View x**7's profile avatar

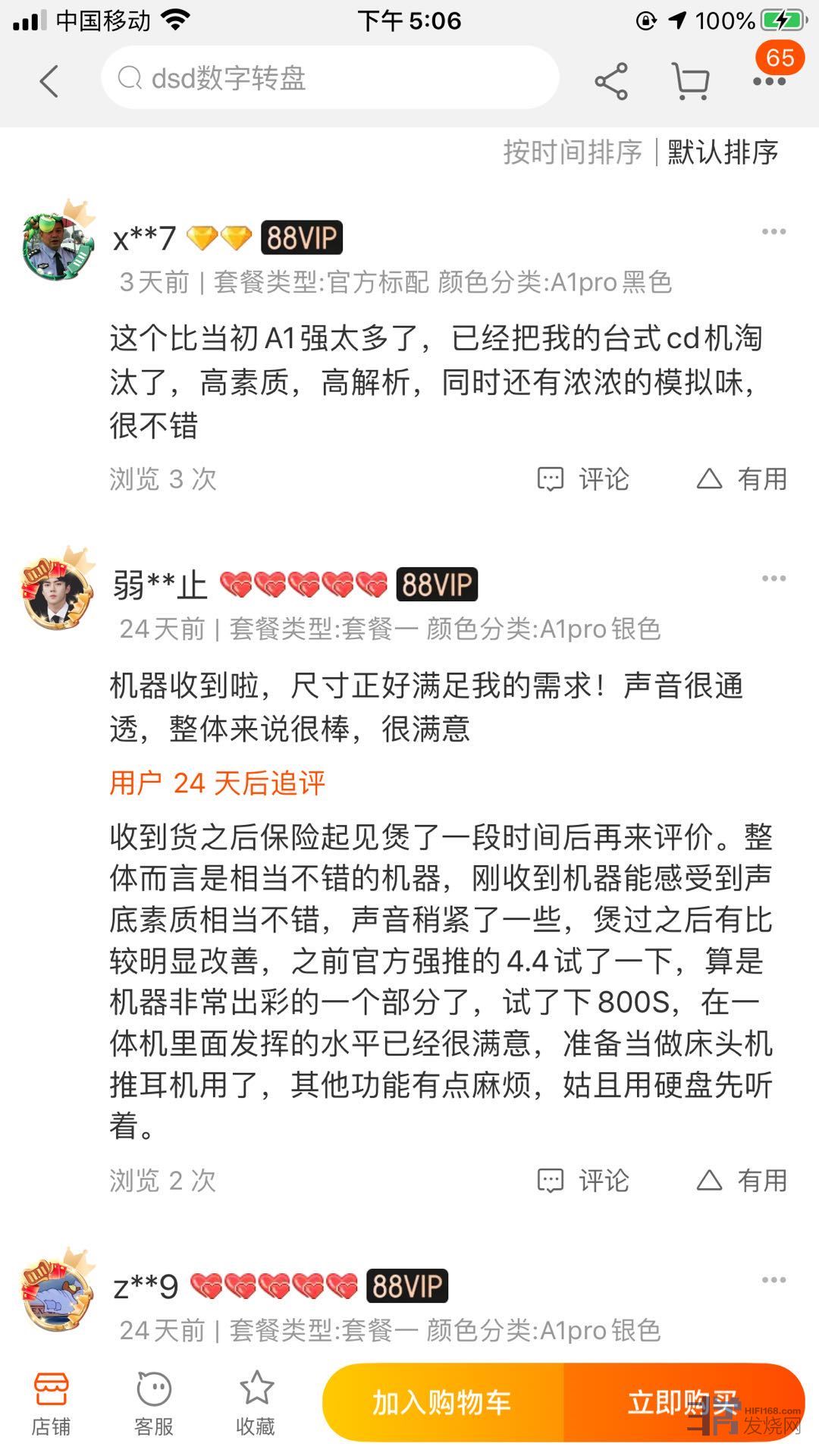click(58, 243)
